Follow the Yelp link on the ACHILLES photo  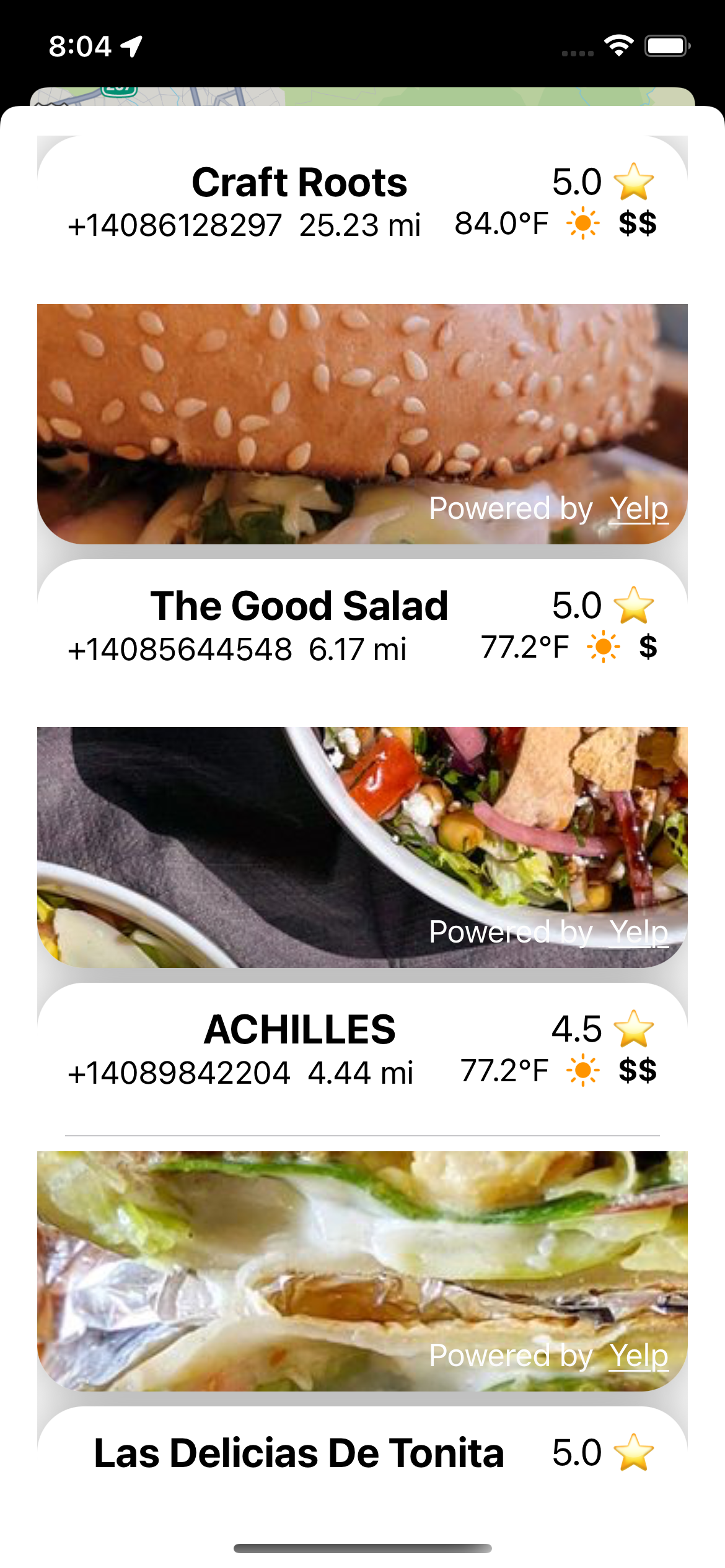point(638,1356)
